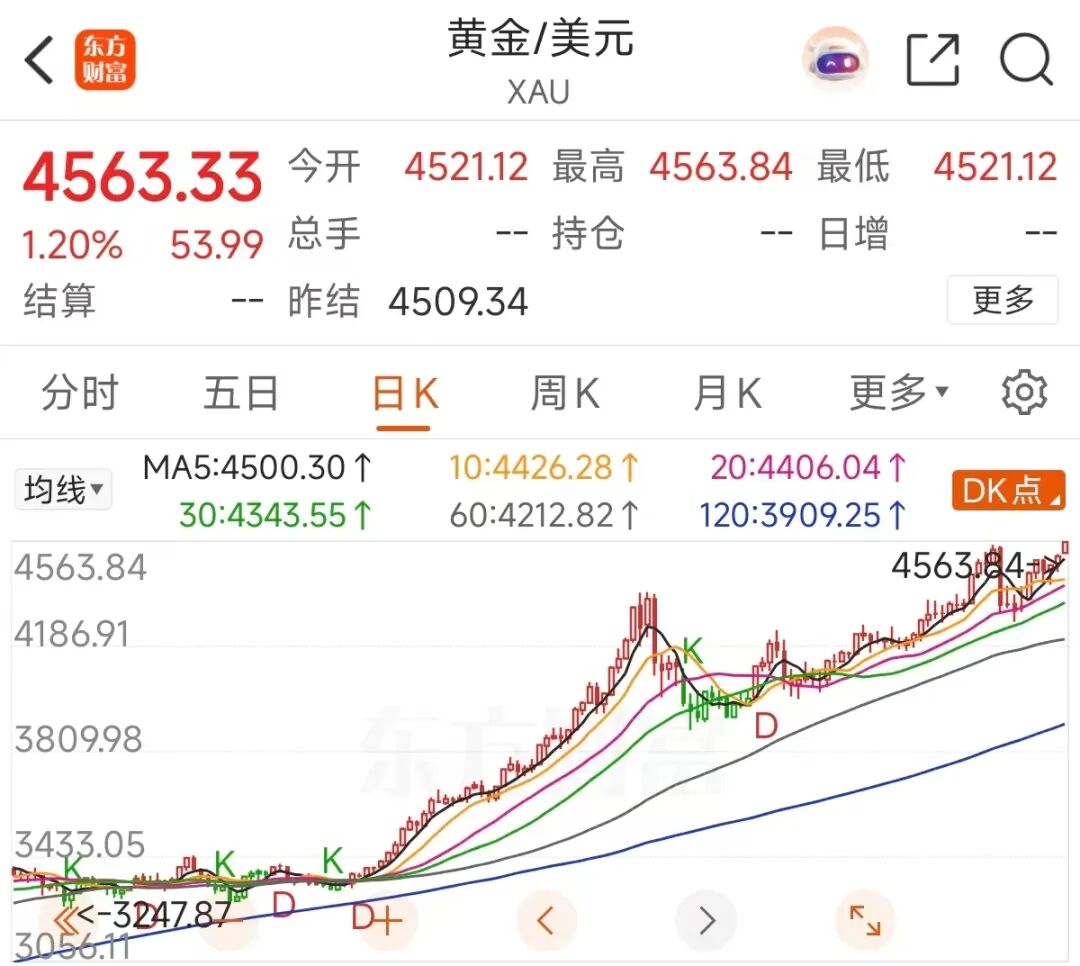Open the 均线 indicator dropdown

[x=63, y=490]
